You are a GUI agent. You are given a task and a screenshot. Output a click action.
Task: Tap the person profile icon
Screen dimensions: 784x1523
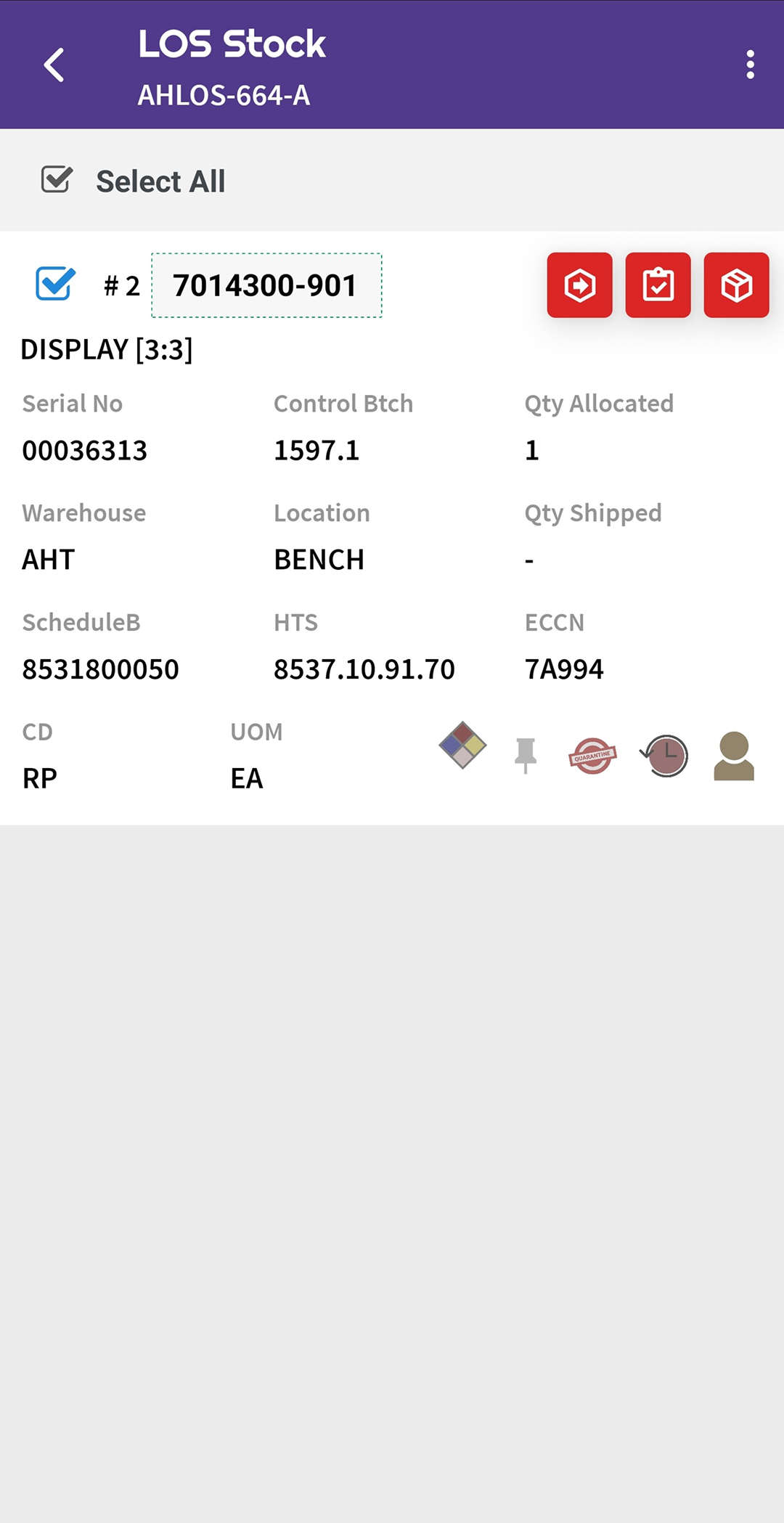(734, 756)
